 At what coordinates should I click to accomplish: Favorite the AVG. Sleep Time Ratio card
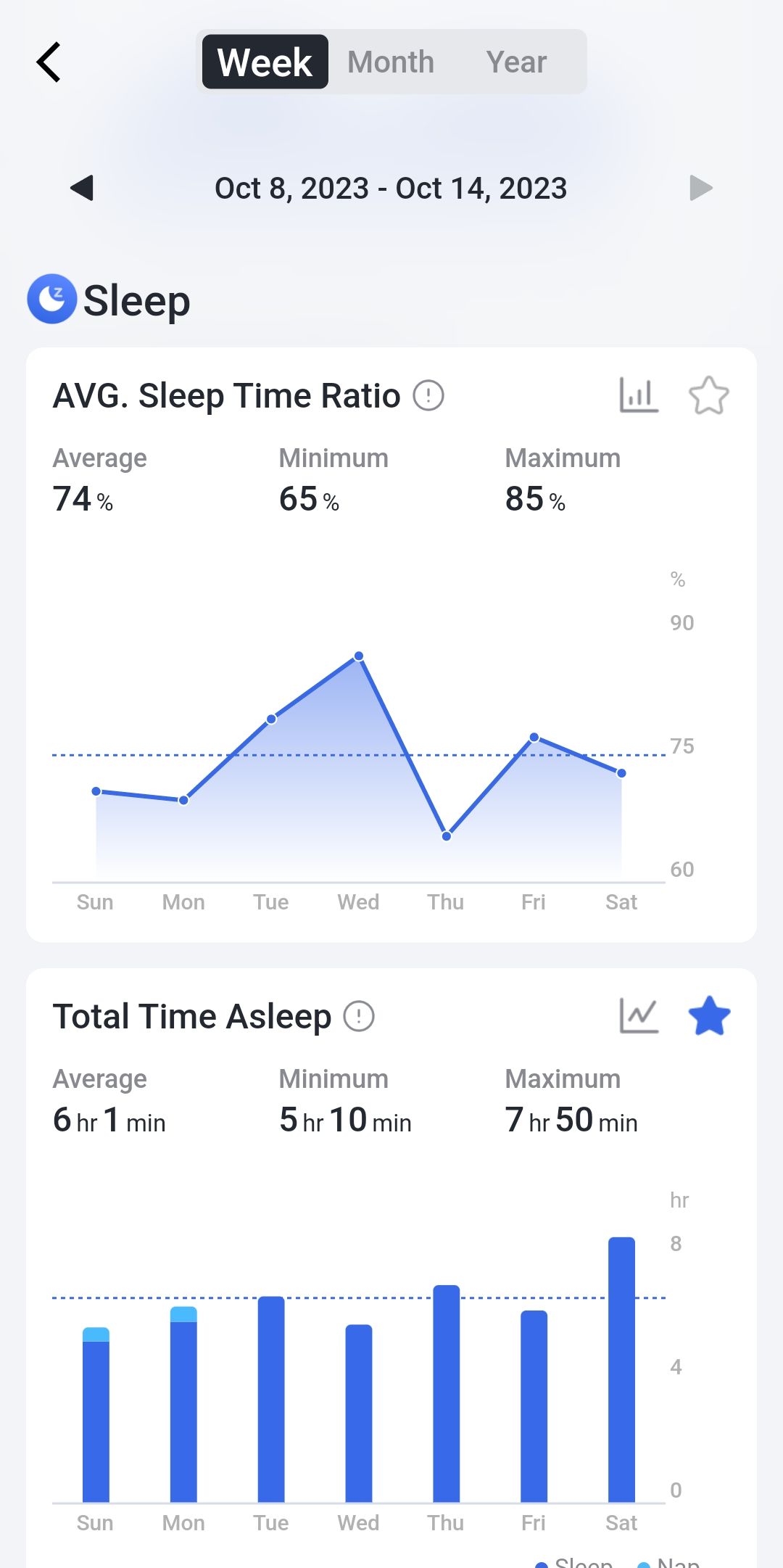[709, 395]
